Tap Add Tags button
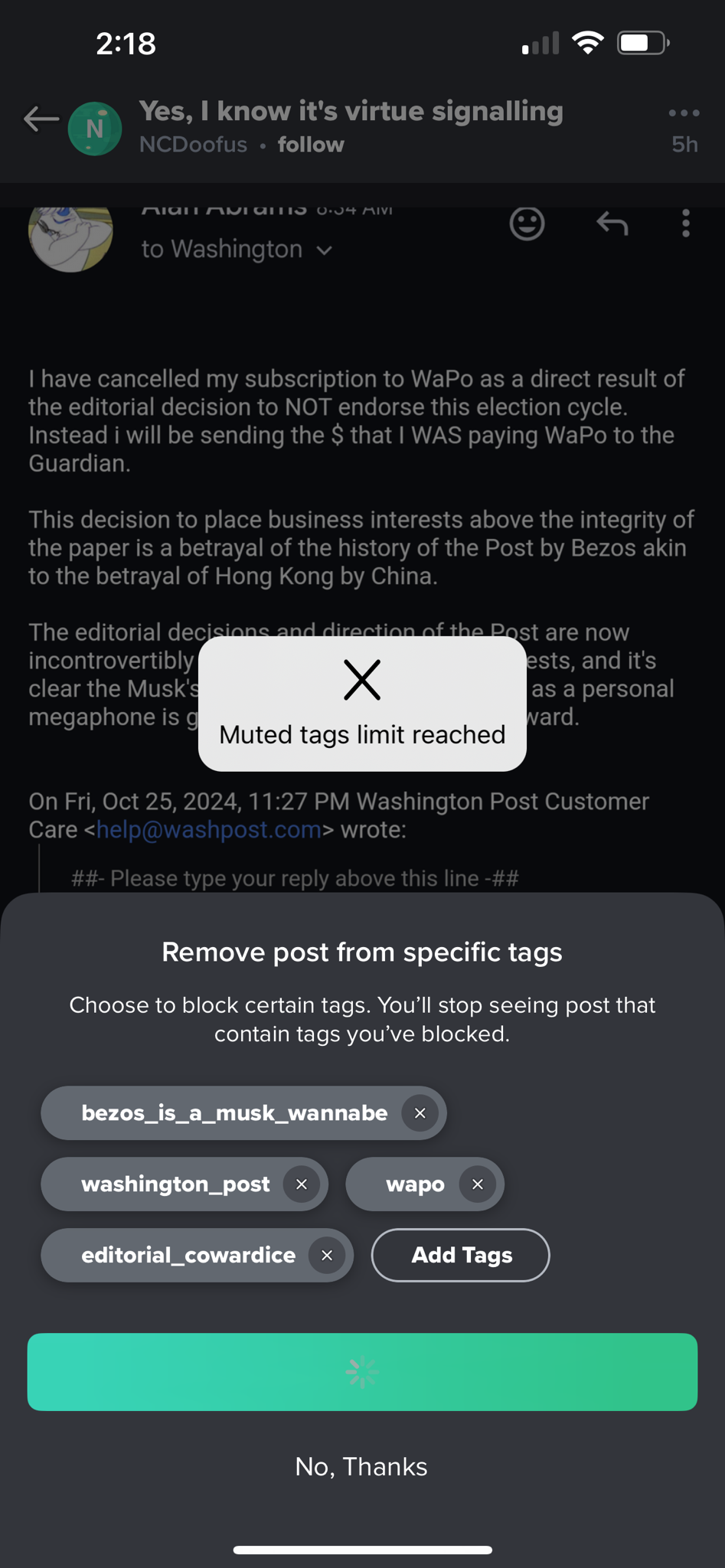The image size is (725, 1568). 461,1256
